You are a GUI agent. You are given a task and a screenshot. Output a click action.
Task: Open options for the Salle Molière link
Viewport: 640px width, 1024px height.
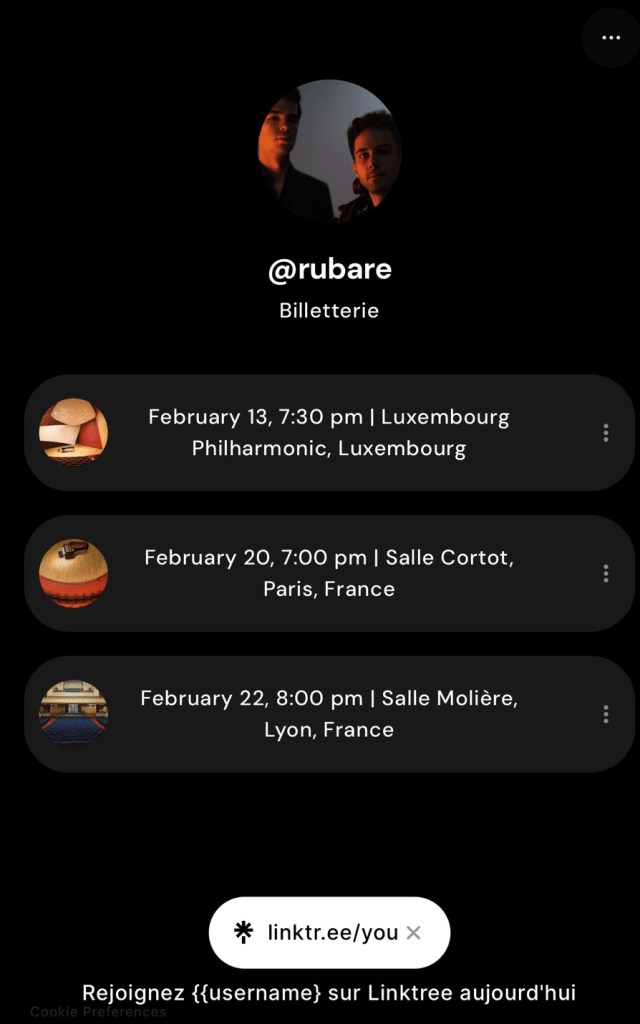point(605,714)
